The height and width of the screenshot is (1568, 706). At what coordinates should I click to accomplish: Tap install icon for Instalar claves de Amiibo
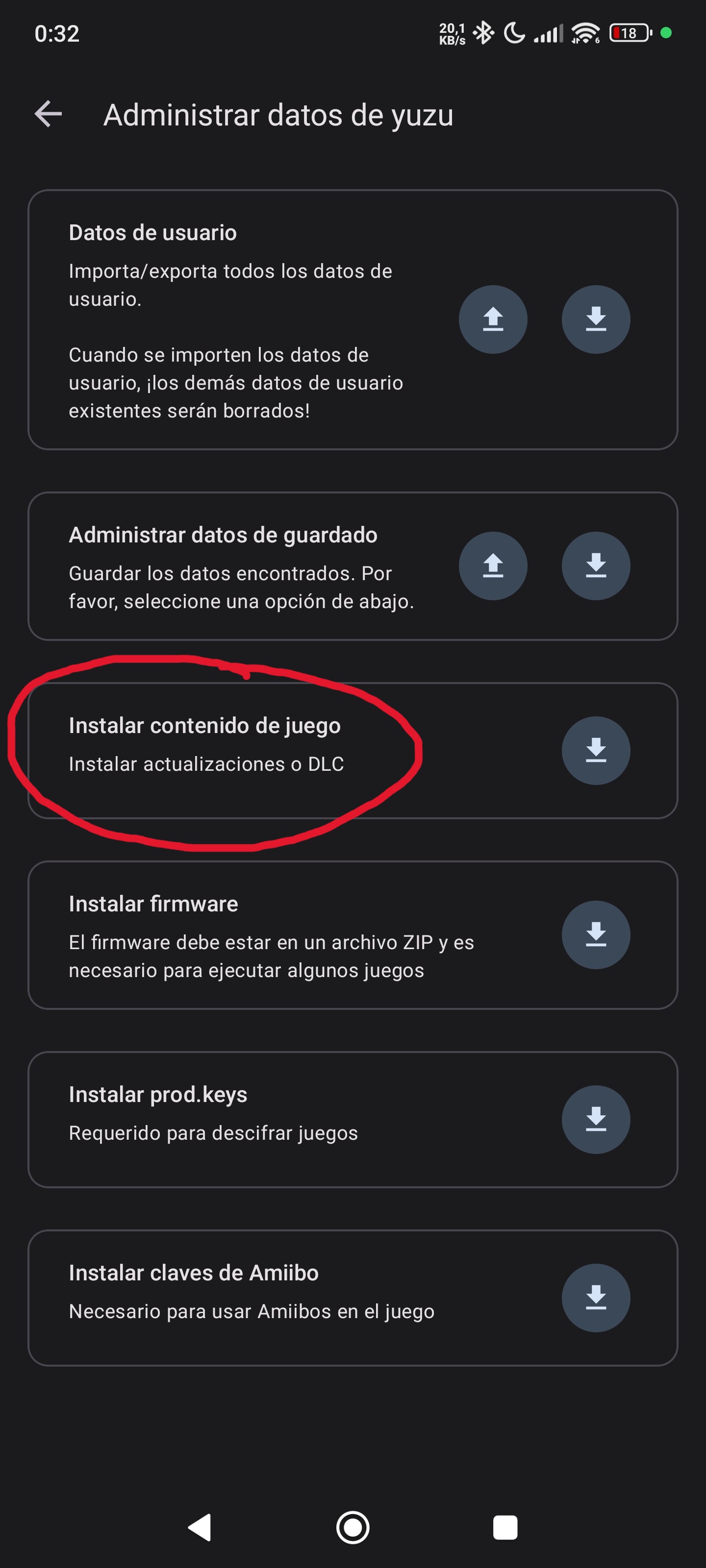pyautogui.click(x=595, y=1297)
